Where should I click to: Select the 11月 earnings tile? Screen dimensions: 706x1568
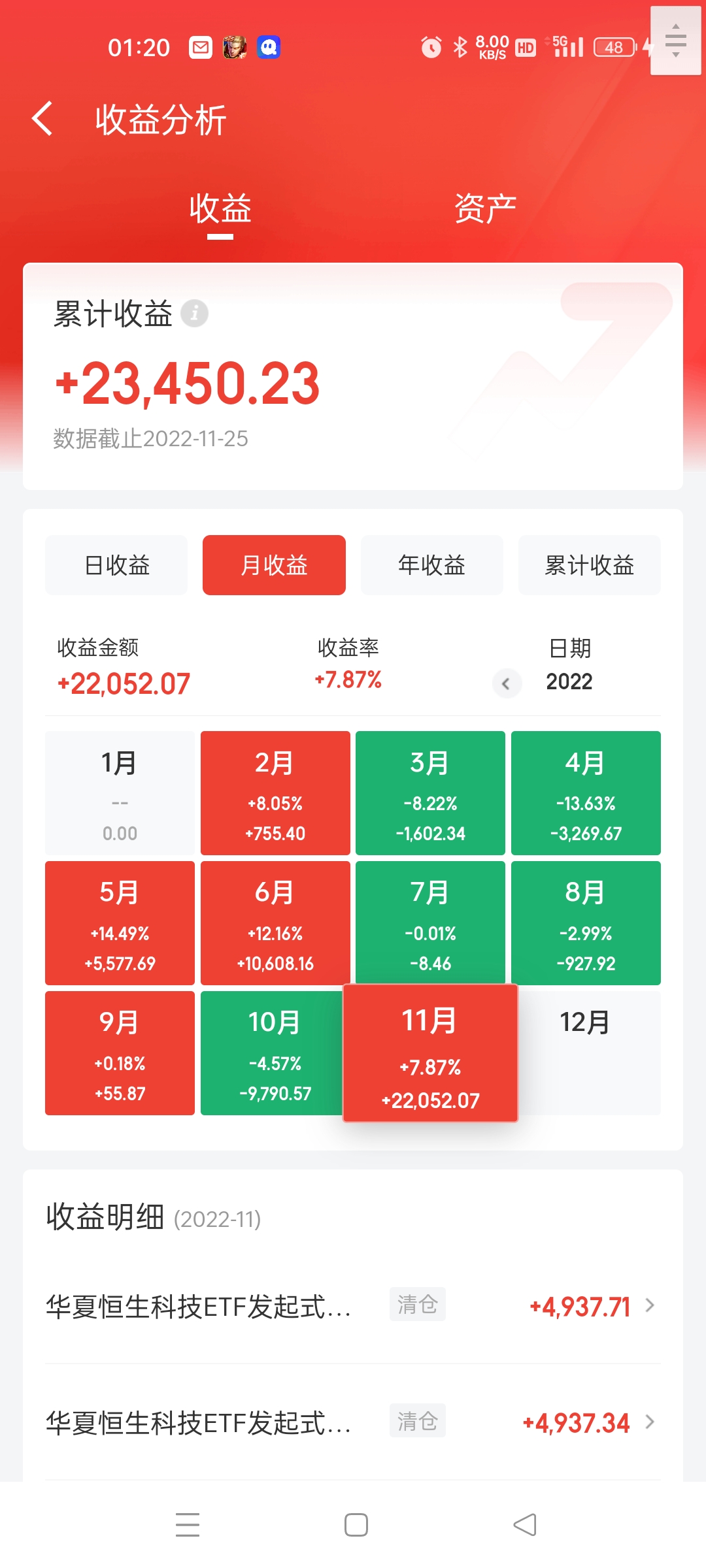coord(430,1053)
